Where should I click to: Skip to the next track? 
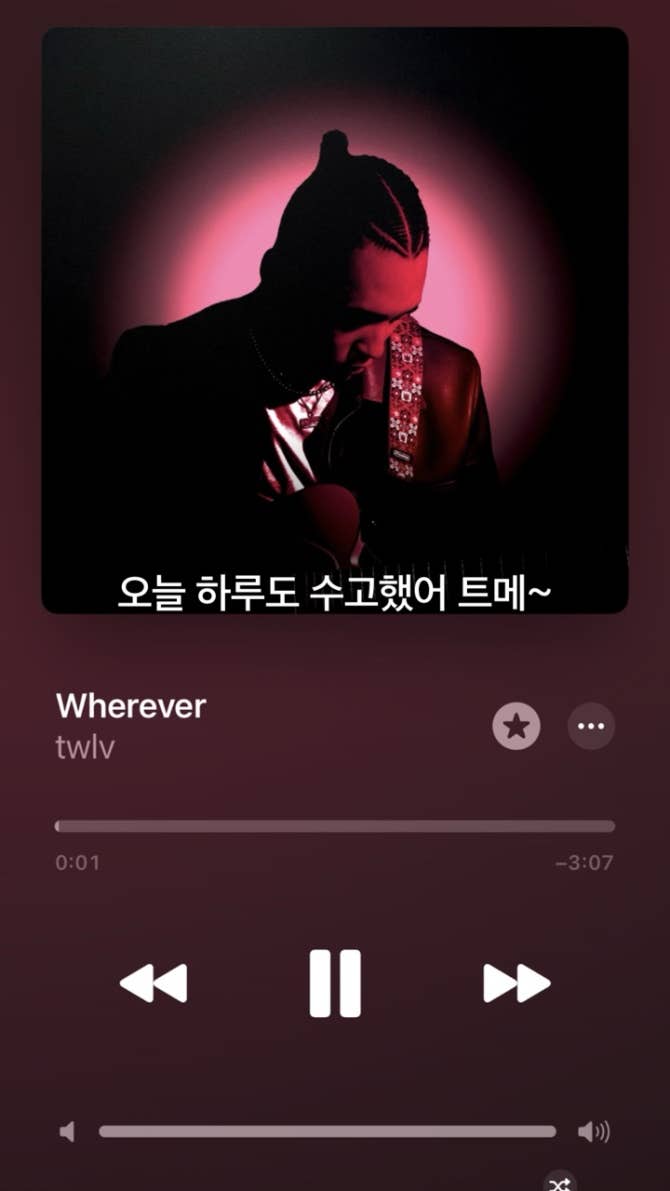516,983
